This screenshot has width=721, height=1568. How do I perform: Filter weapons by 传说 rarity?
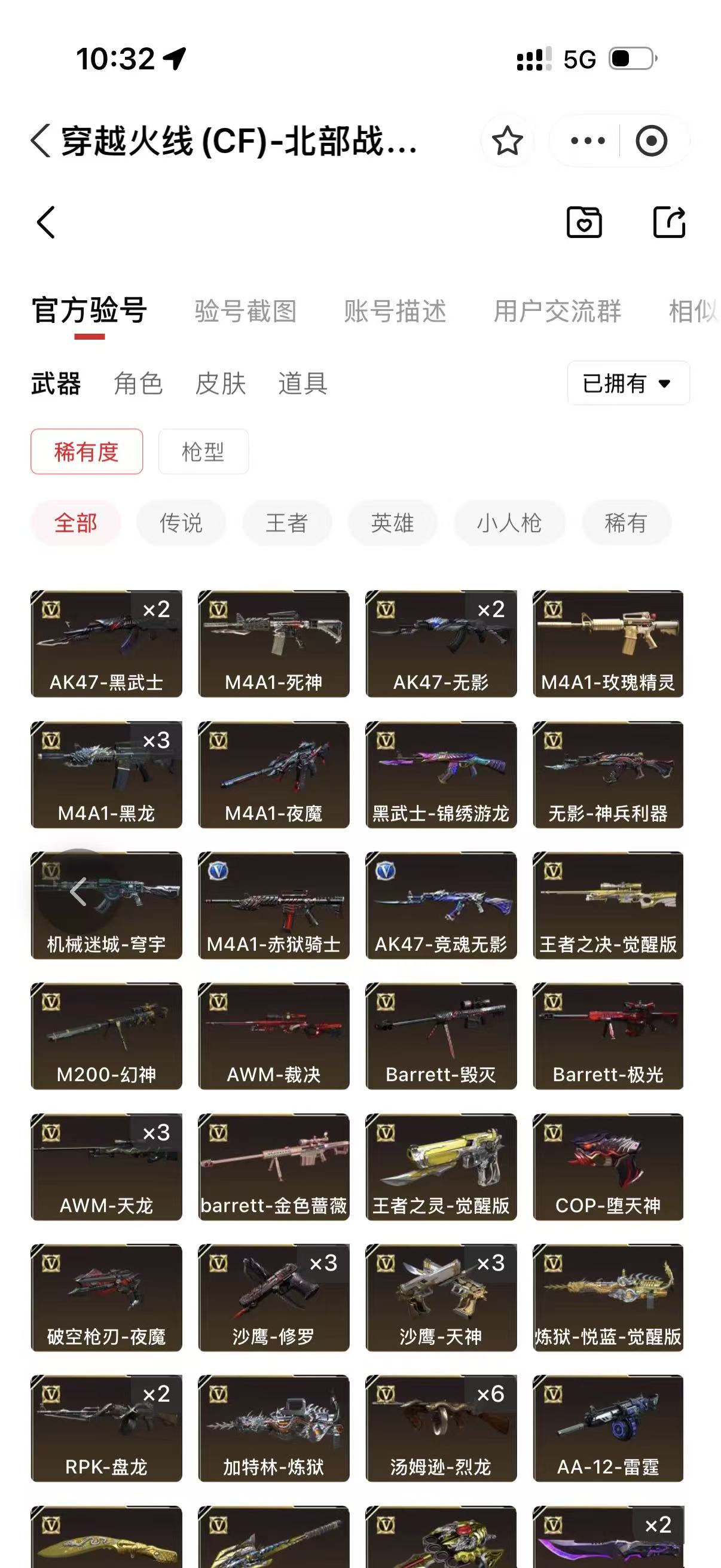[181, 523]
